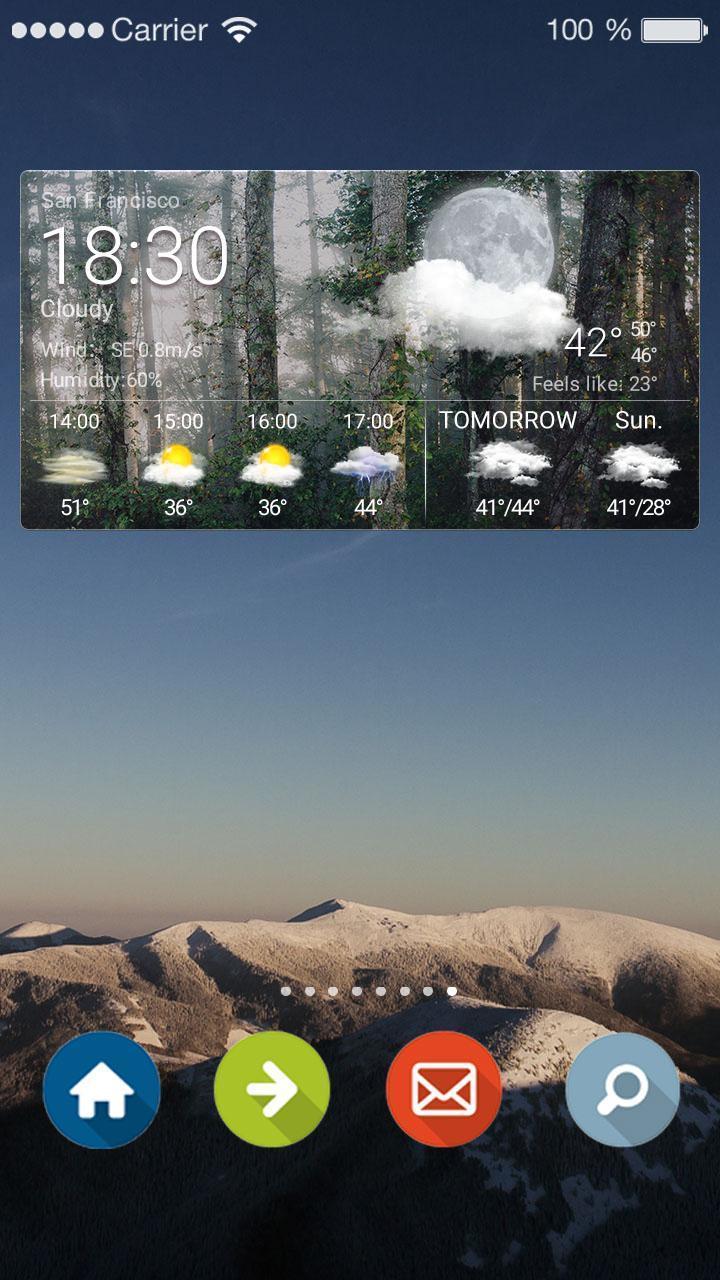The image size is (720, 1280).
Task: Open San Francisco location settings
Action: point(110,199)
